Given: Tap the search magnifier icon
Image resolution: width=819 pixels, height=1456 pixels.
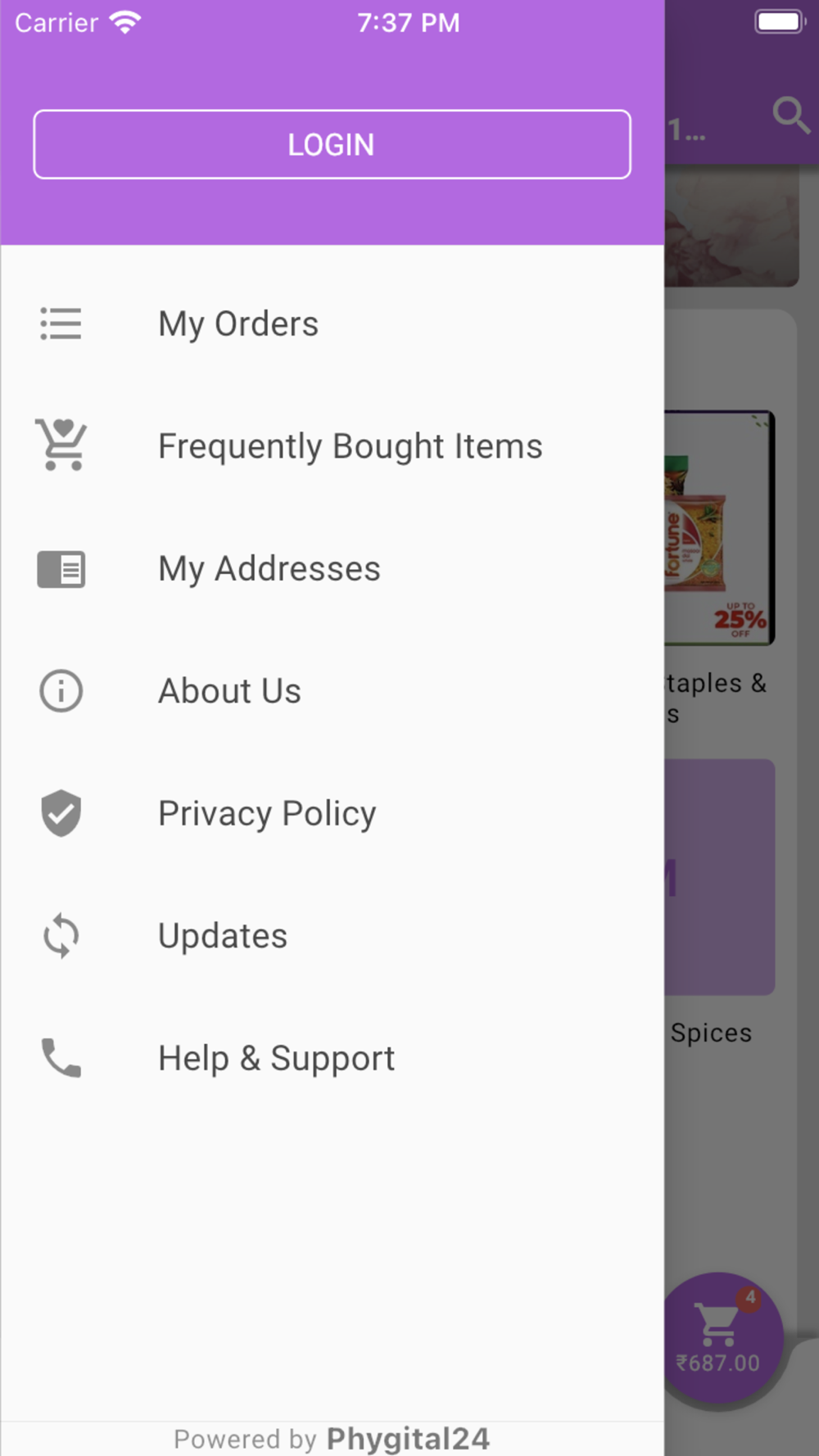Looking at the screenshot, I should pyautogui.click(x=790, y=115).
